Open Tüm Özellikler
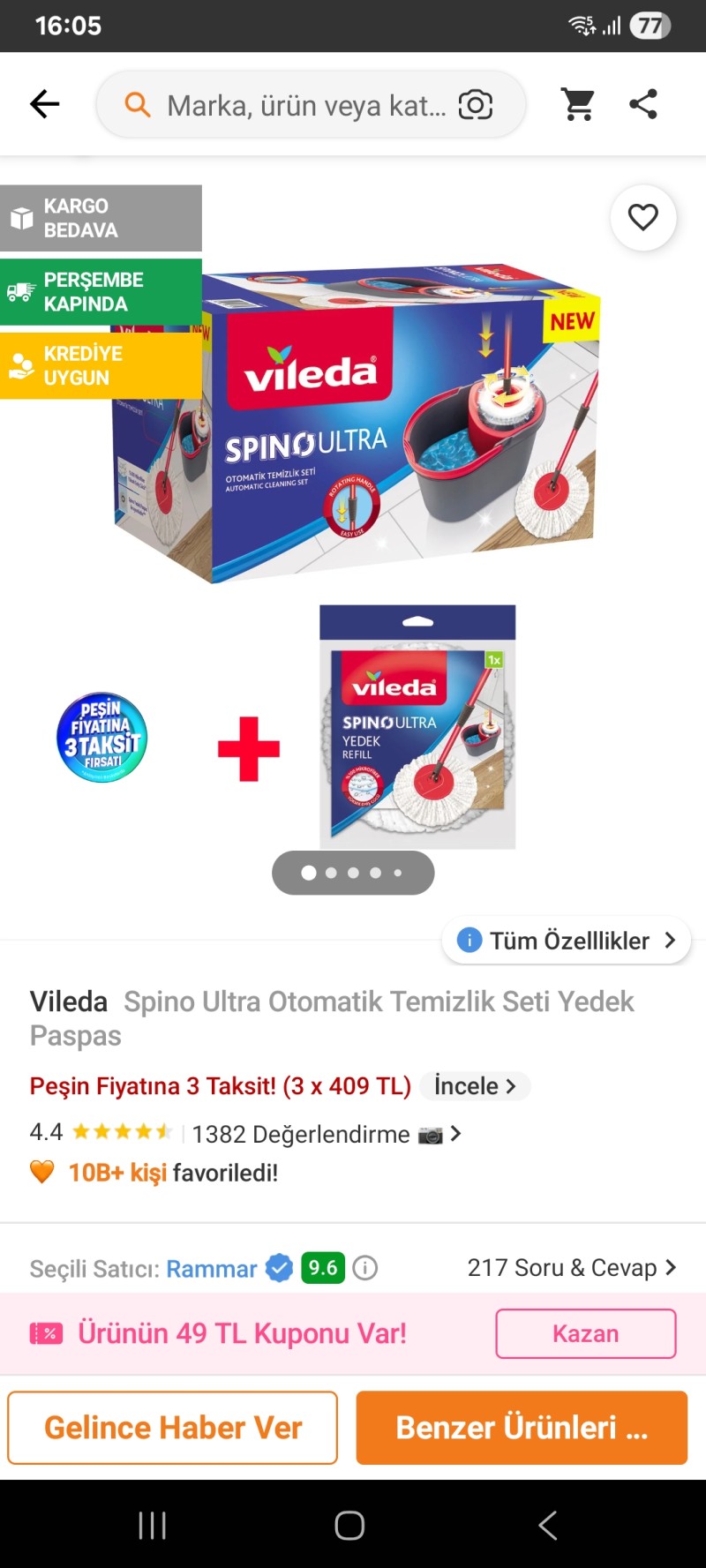Viewport: 706px width, 1568px height. [567, 941]
